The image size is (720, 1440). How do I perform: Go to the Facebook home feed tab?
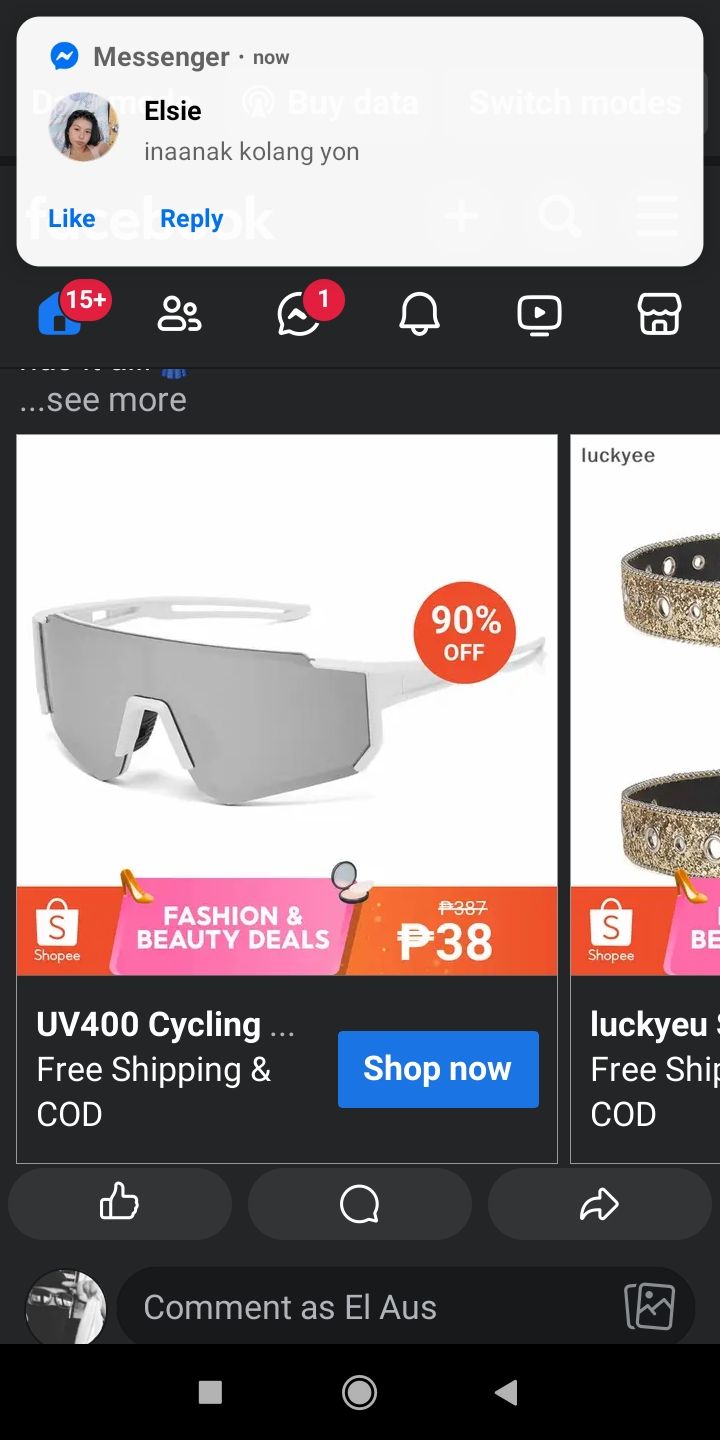click(x=60, y=314)
